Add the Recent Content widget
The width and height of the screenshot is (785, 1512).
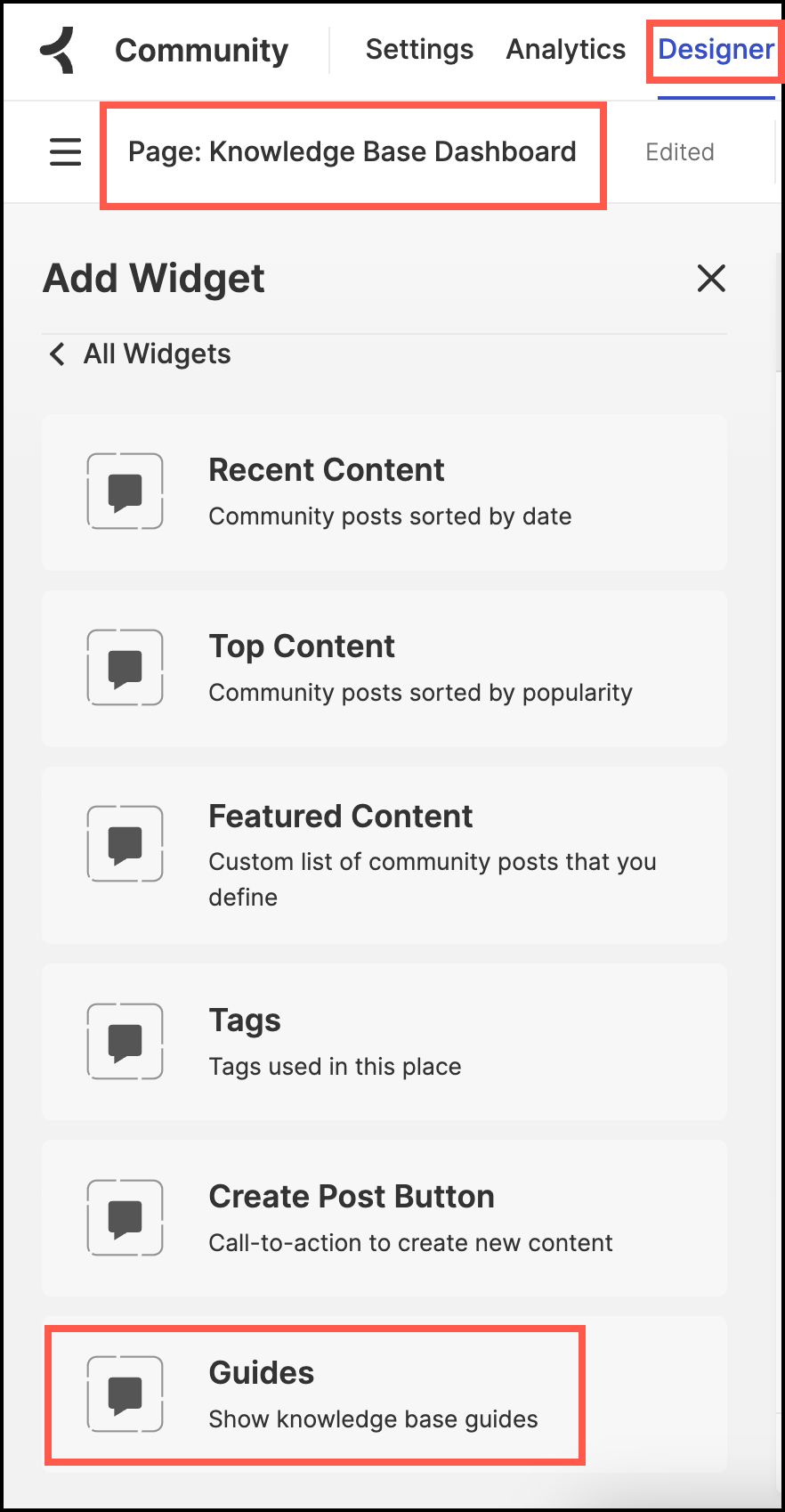click(x=383, y=492)
